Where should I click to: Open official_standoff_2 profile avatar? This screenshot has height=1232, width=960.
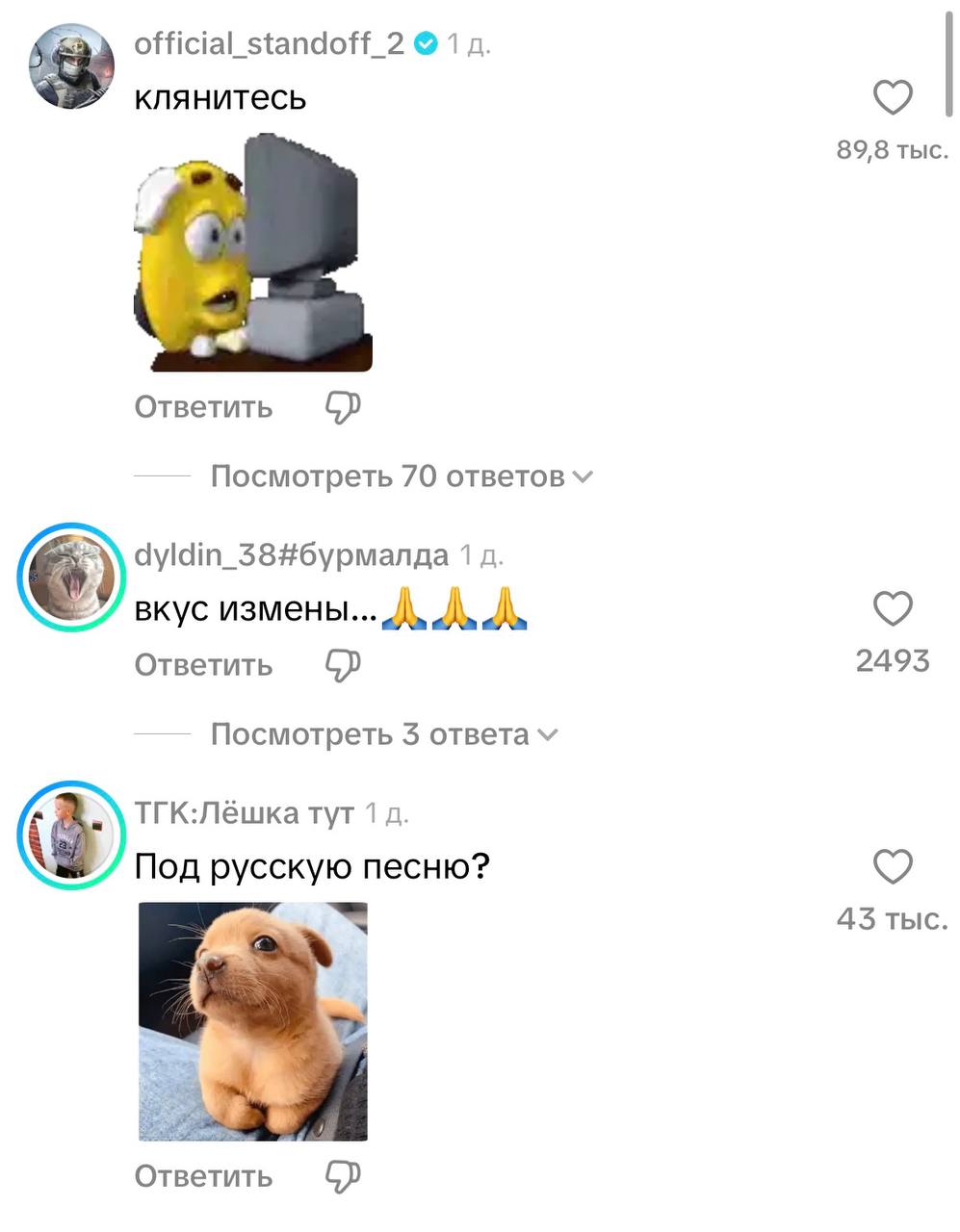pos(71,66)
